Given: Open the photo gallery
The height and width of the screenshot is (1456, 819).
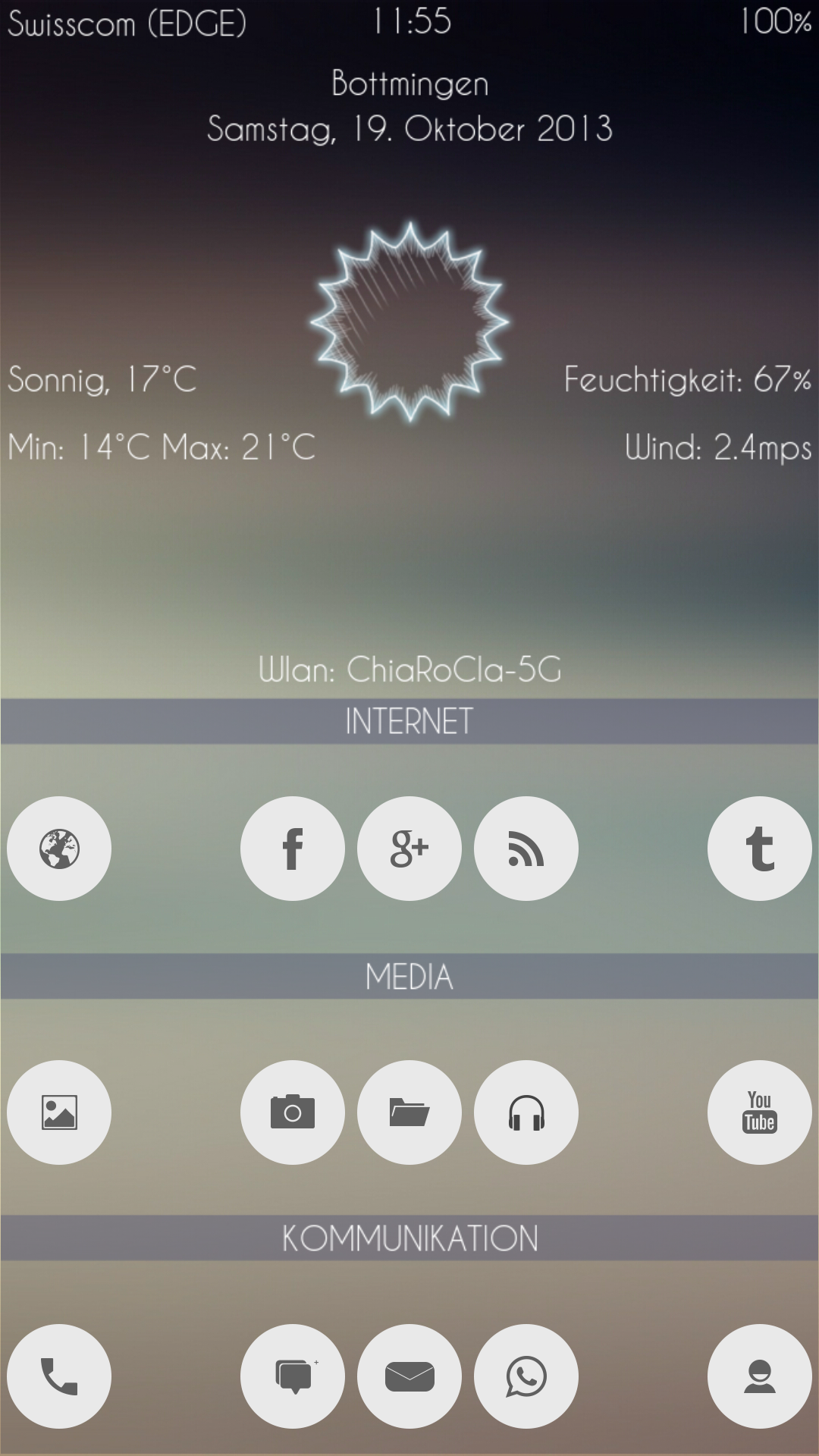Looking at the screenshot, I should tap(59, 1112).
